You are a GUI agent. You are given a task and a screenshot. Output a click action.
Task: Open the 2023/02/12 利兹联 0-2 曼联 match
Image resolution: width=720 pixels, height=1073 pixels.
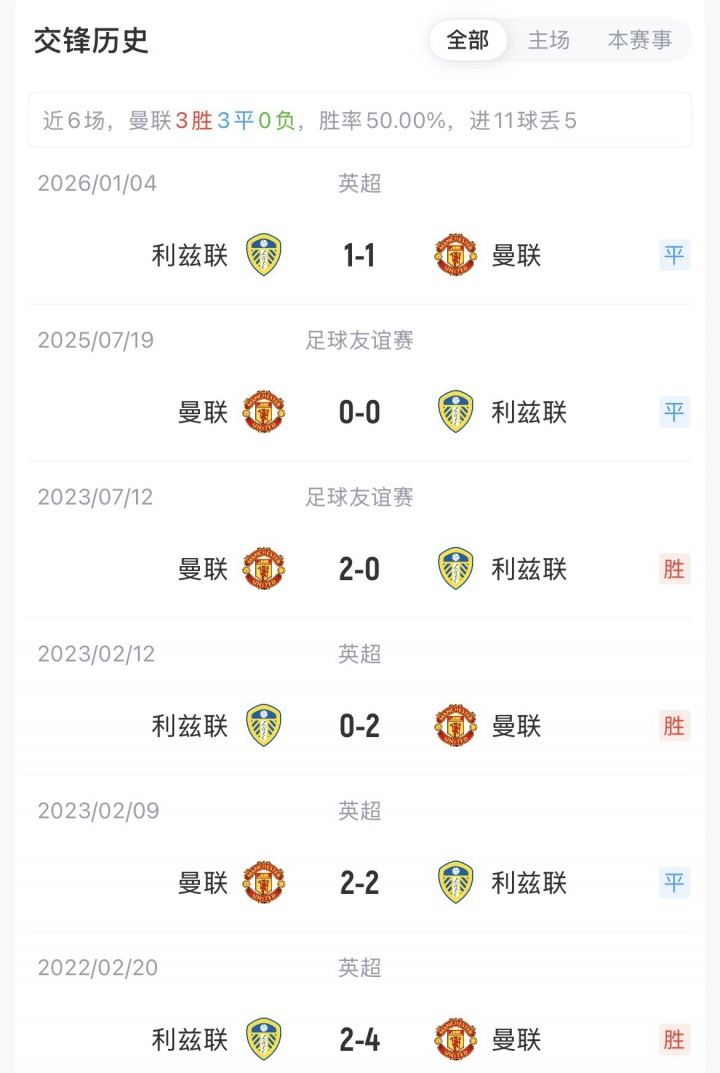pyautogui.click(x=359, y=726)
